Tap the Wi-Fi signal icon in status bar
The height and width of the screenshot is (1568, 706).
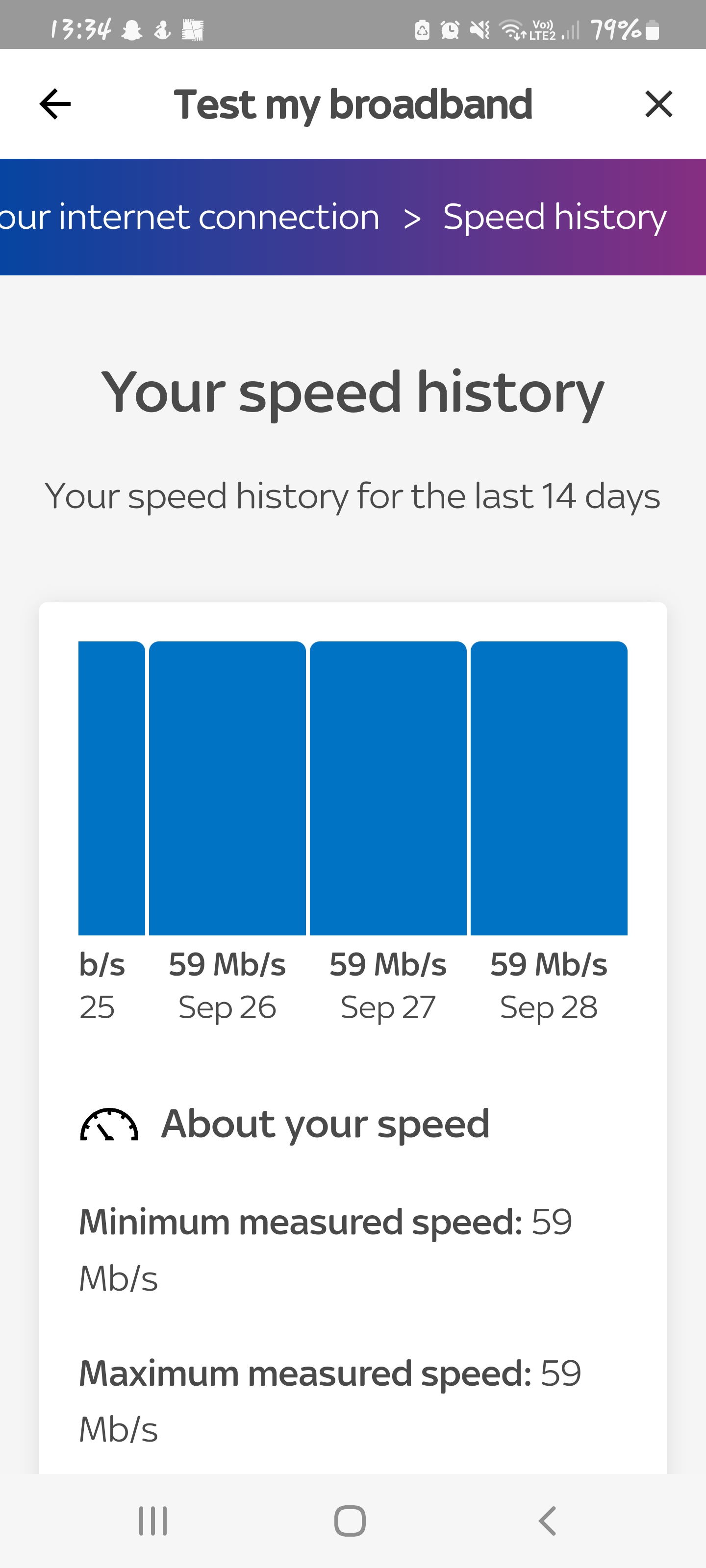pyautogui.click(x=512, y=28)
